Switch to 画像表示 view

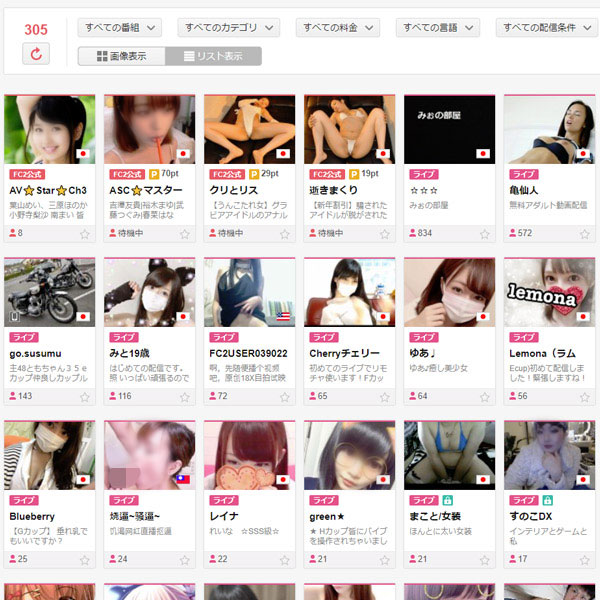(x=121, y=56)
